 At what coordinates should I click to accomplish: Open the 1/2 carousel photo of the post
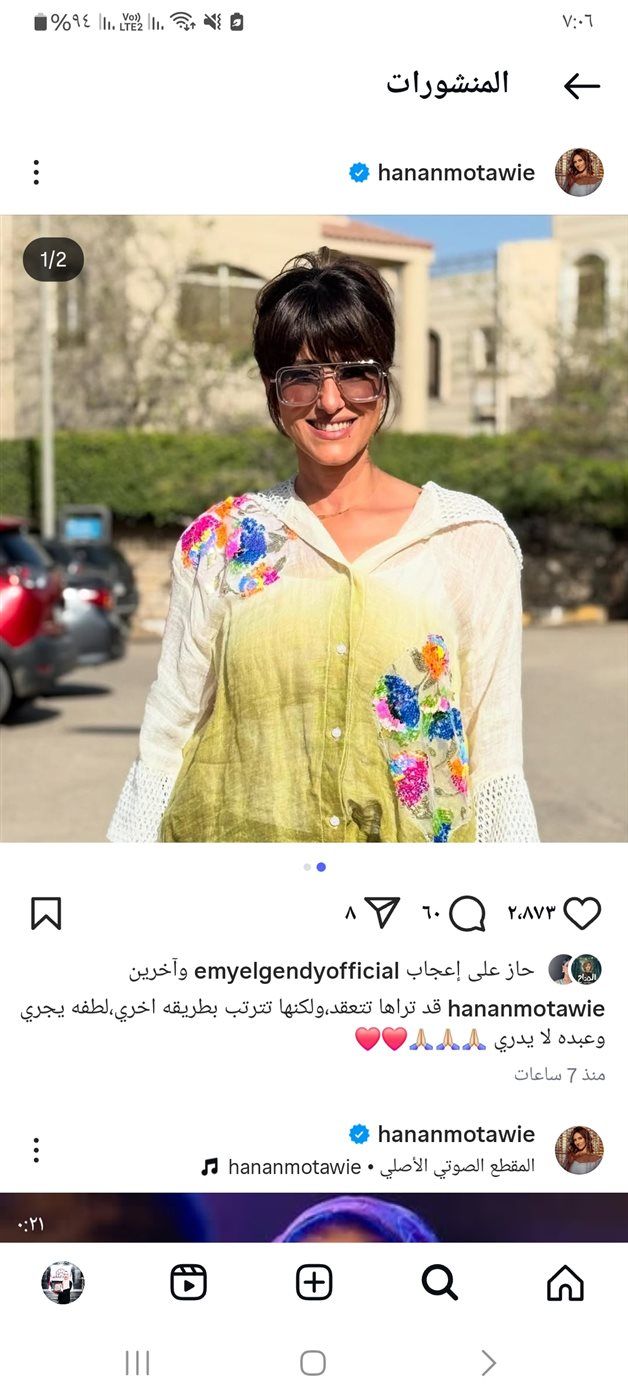point(314,528)
